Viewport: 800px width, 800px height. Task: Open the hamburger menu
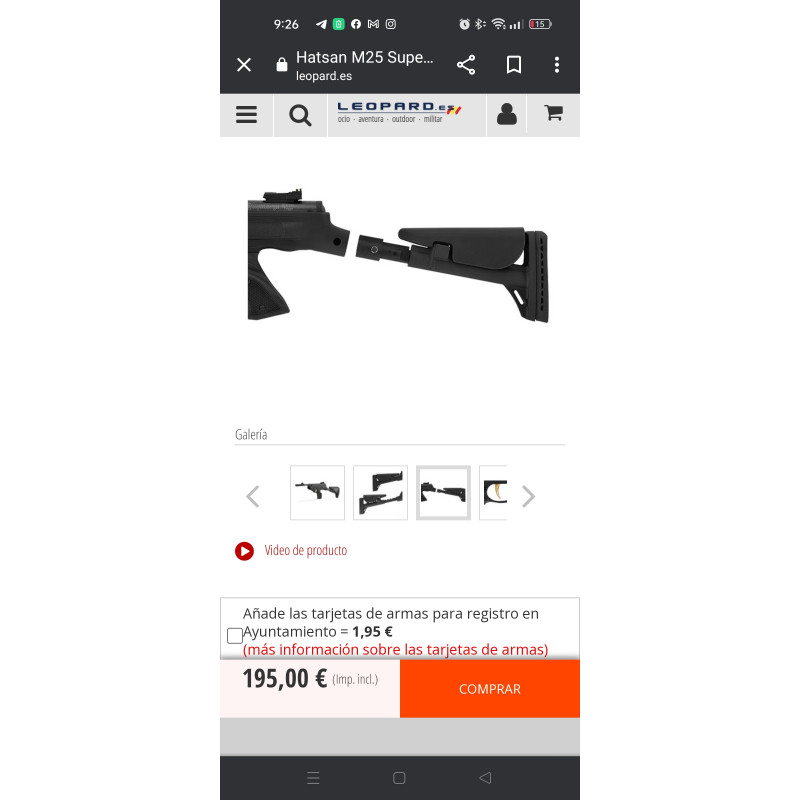(x=246, y=115)
